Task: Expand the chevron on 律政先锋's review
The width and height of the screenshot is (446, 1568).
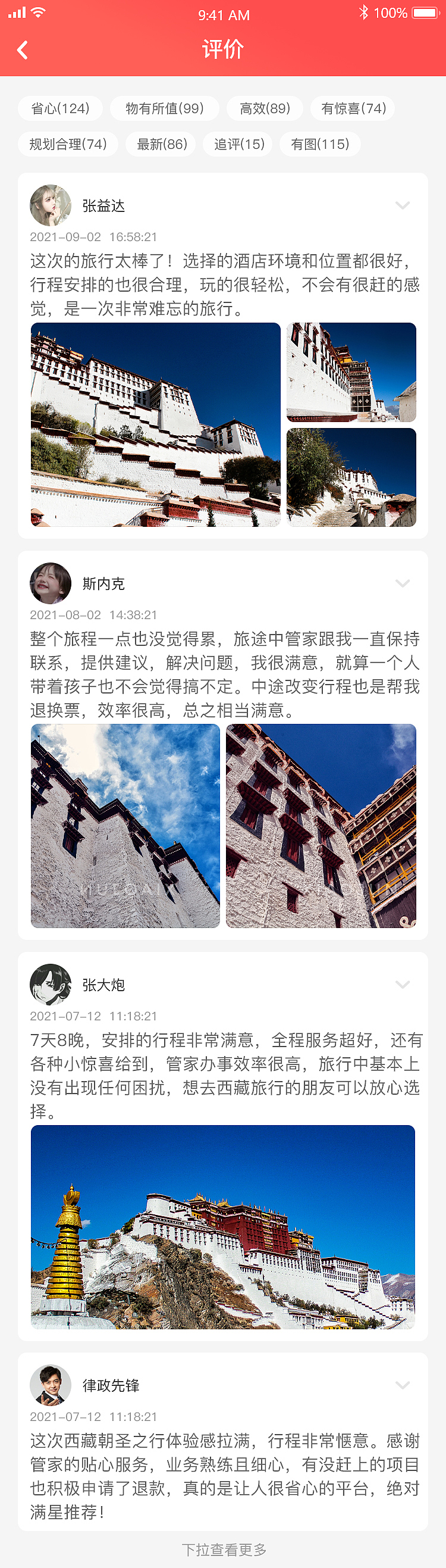Action: pos(402,1385)
